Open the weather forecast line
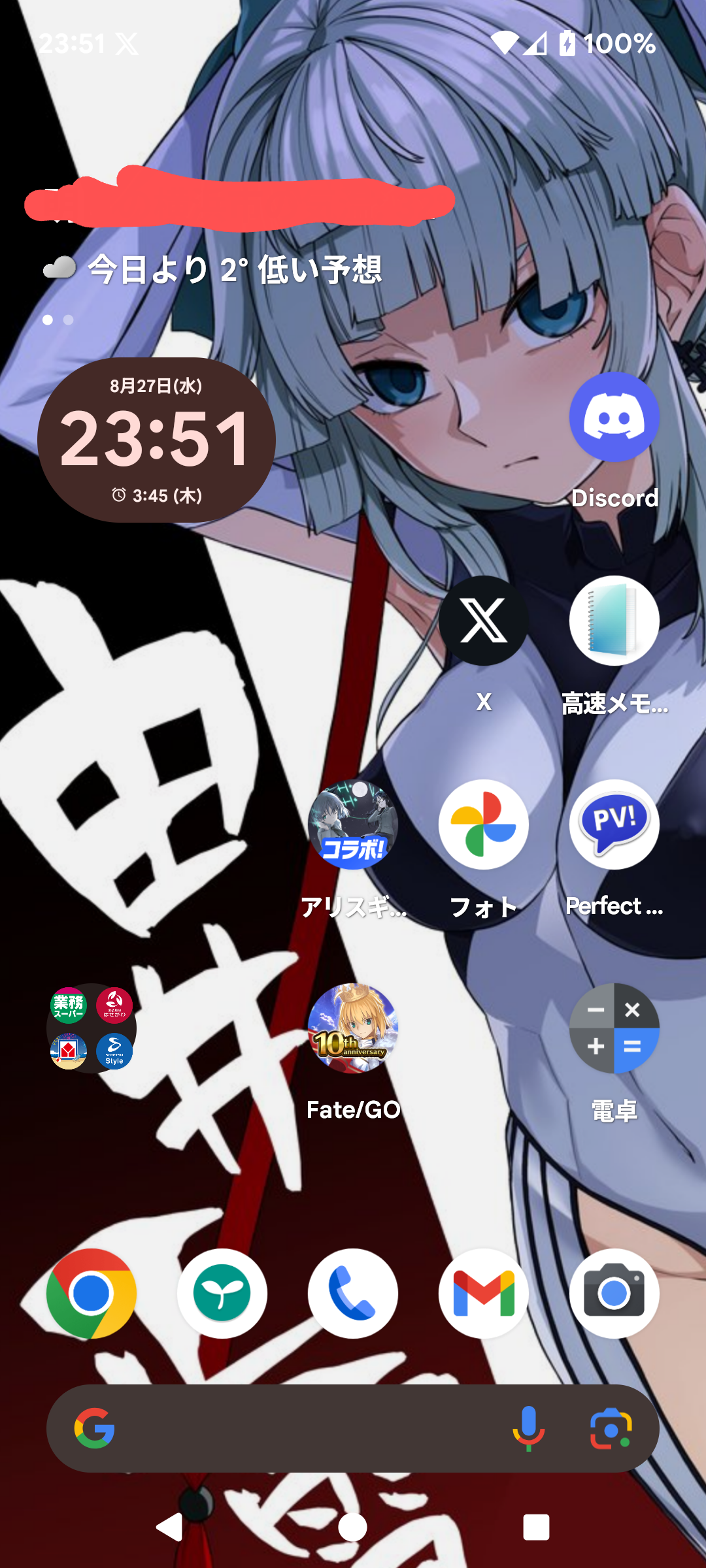 212,269
